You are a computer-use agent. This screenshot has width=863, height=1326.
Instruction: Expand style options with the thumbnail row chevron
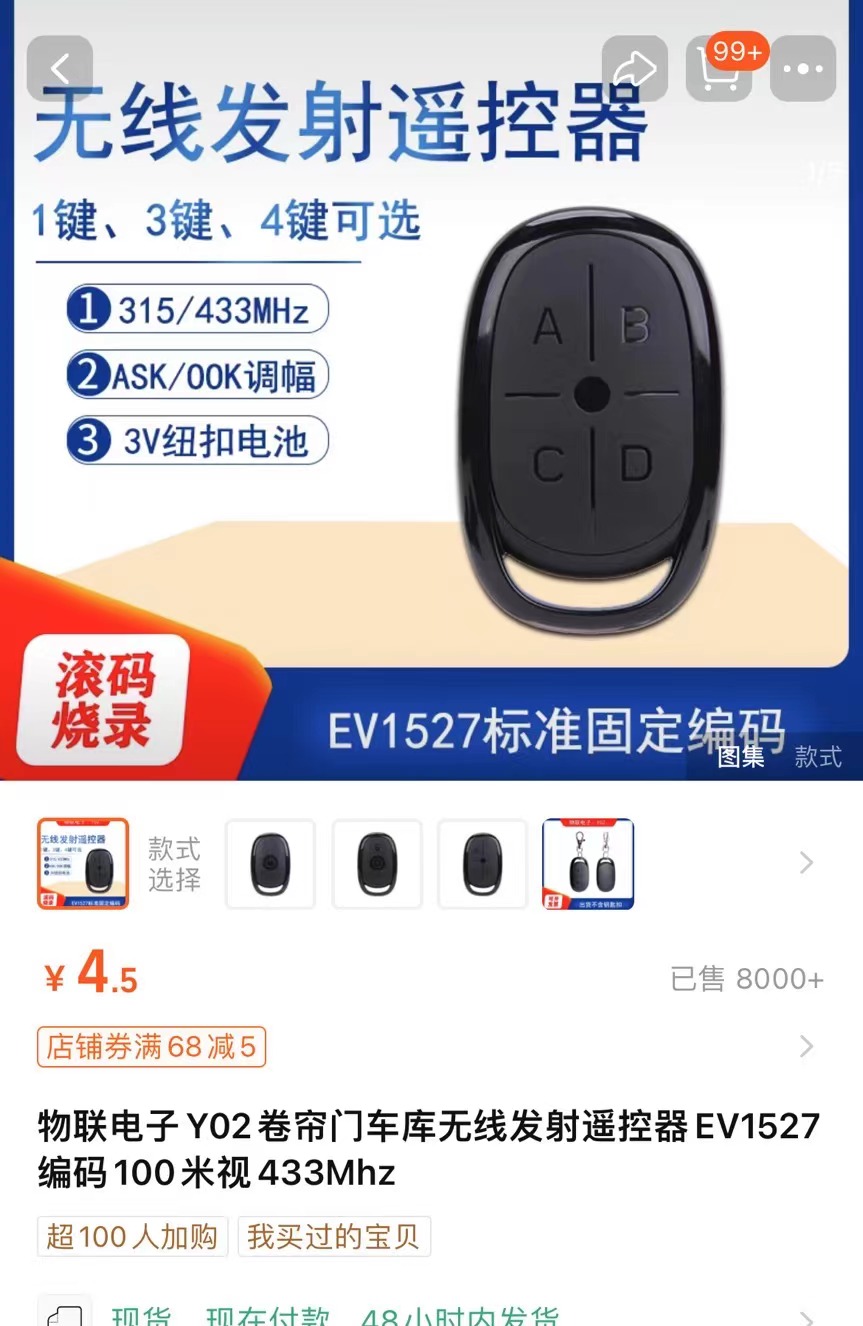pos(807,863)
